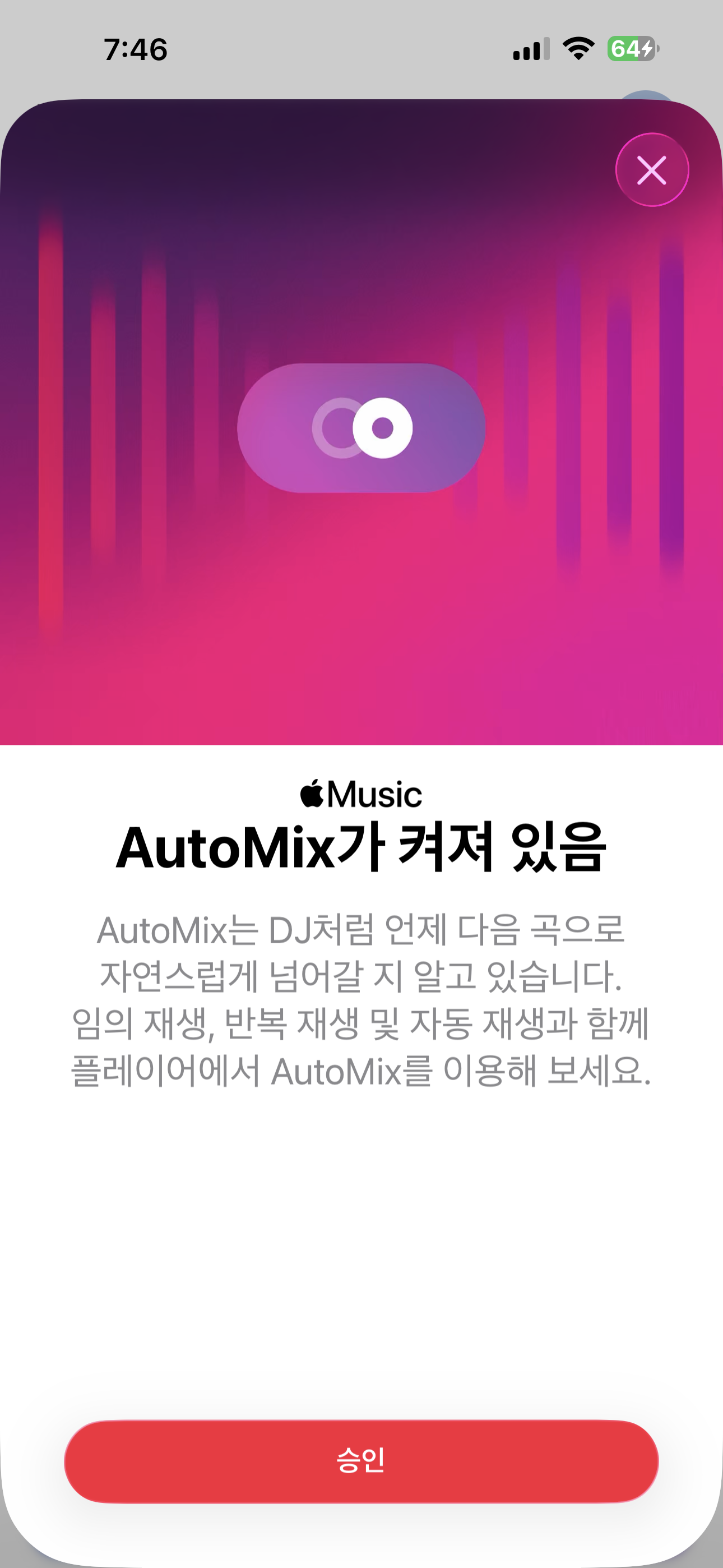Tap the white knob of the AutoMix switch
The width and height of the screenshot is (723, 1568).
pyautogui.click(x=382, y=428)
